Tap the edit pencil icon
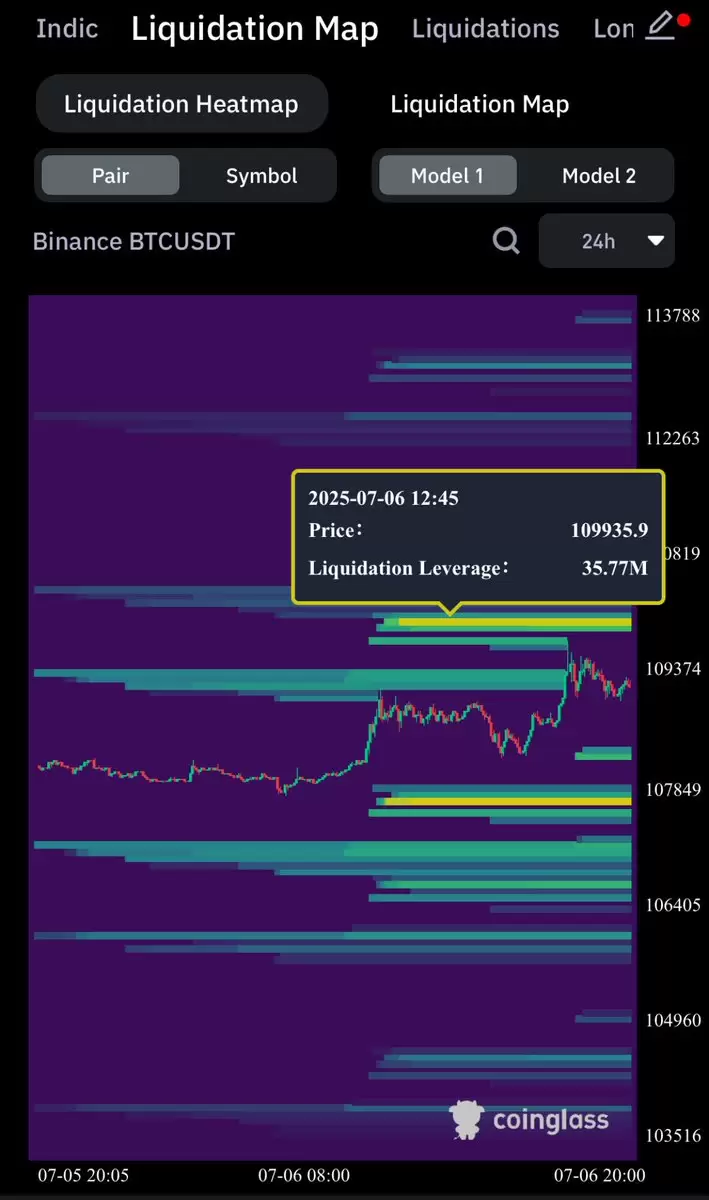Image resolution: width=709 pixels, height=1200 pixels. click(660, 25)
